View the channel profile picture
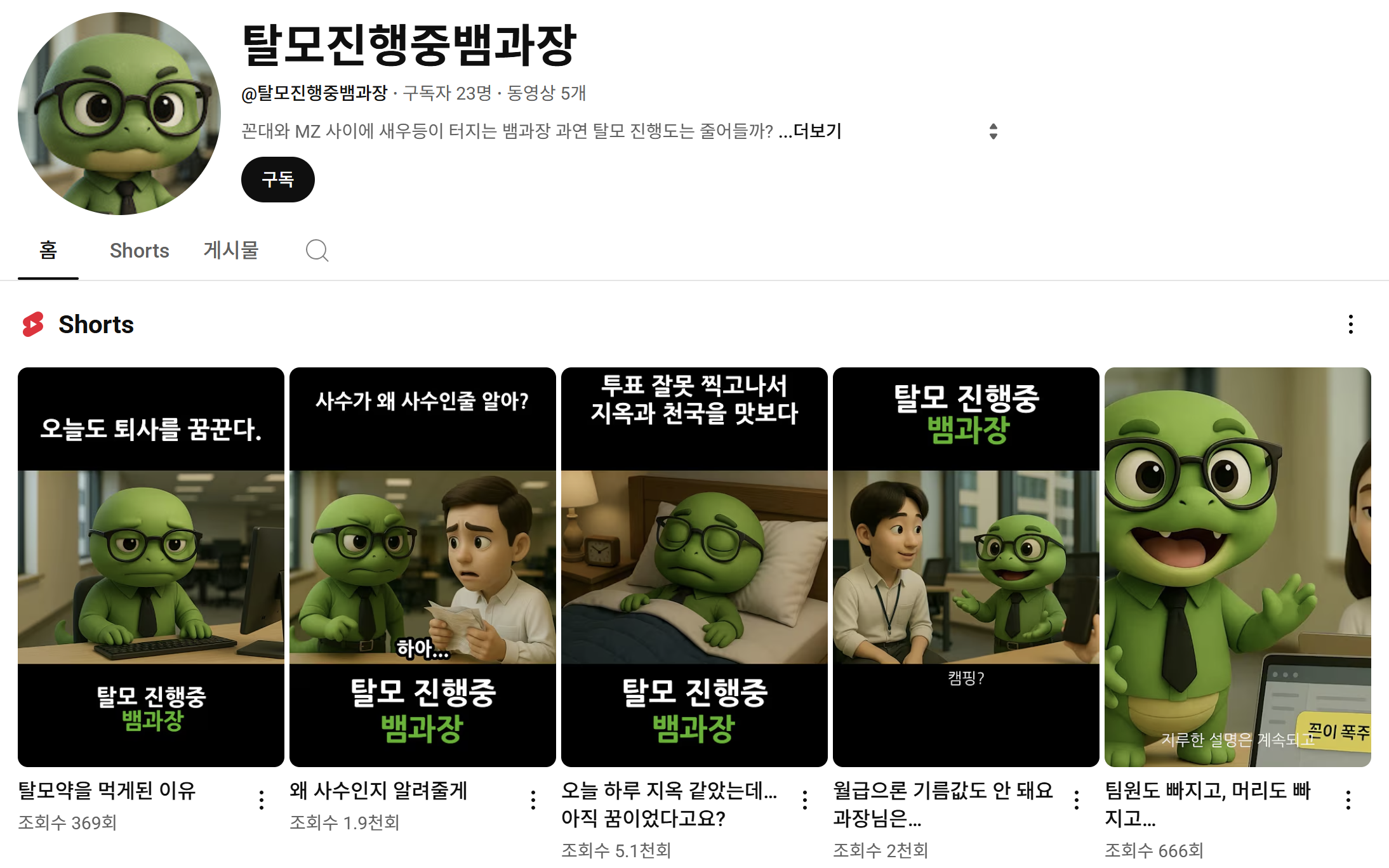Viewport: 1389px width, 868px height. point(119,114)
